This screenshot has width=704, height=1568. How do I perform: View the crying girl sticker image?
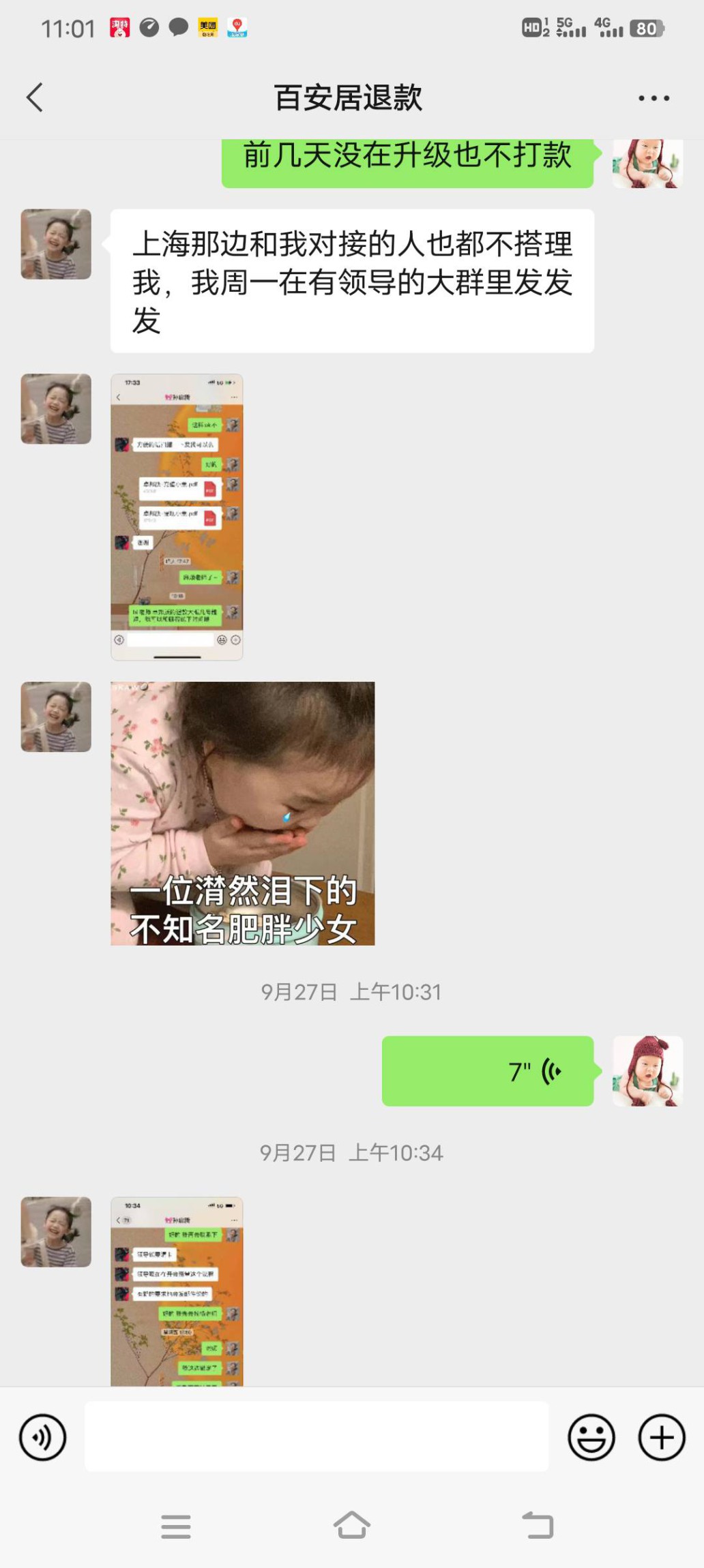pos(242,813)
